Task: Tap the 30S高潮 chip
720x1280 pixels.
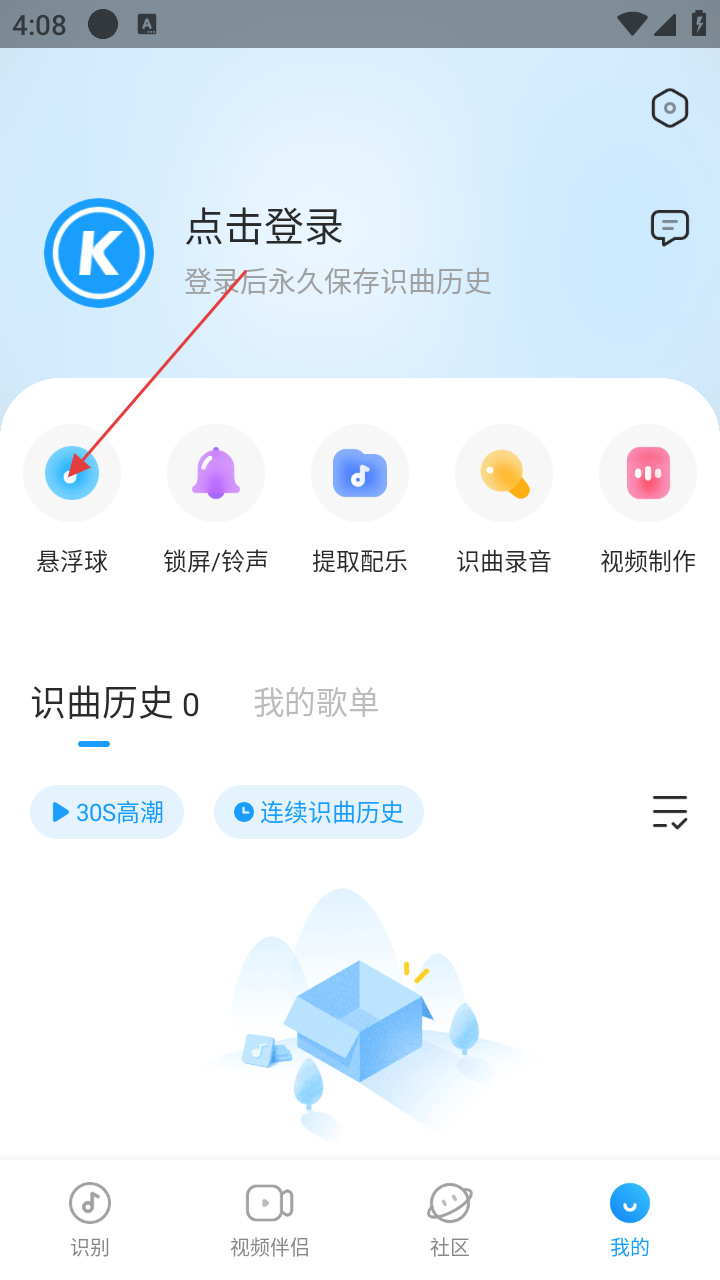Action: [x=107, y=812]
